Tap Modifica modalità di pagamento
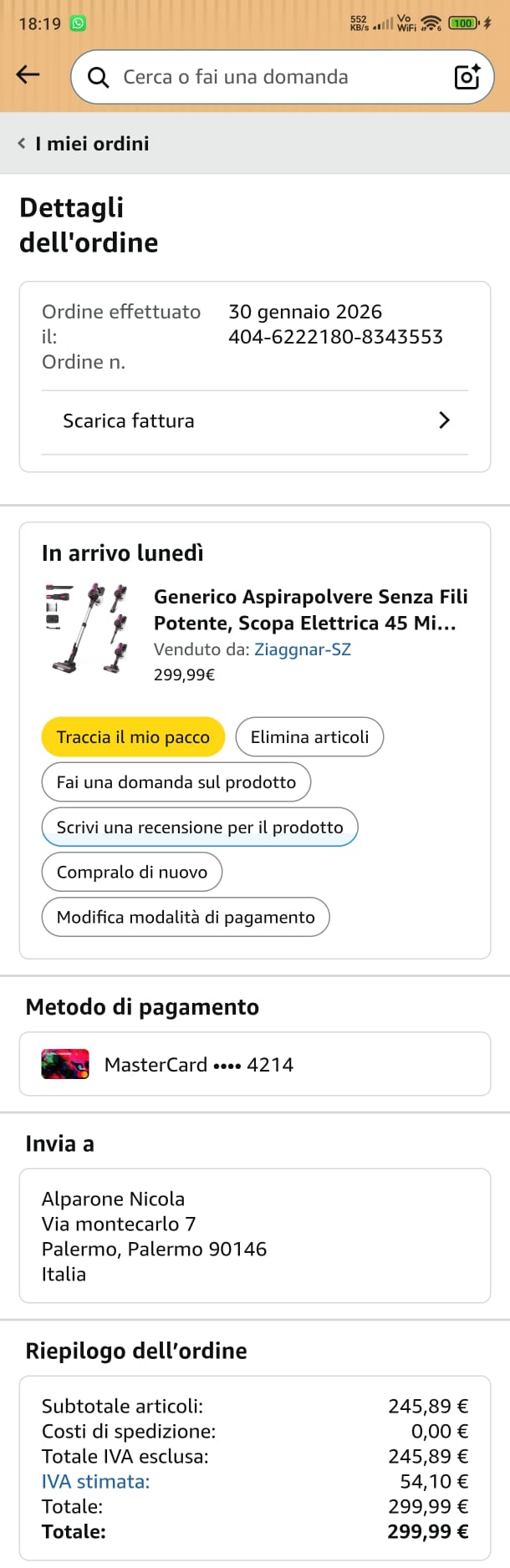The image size is (510, 1568). [x=186, y=918]
